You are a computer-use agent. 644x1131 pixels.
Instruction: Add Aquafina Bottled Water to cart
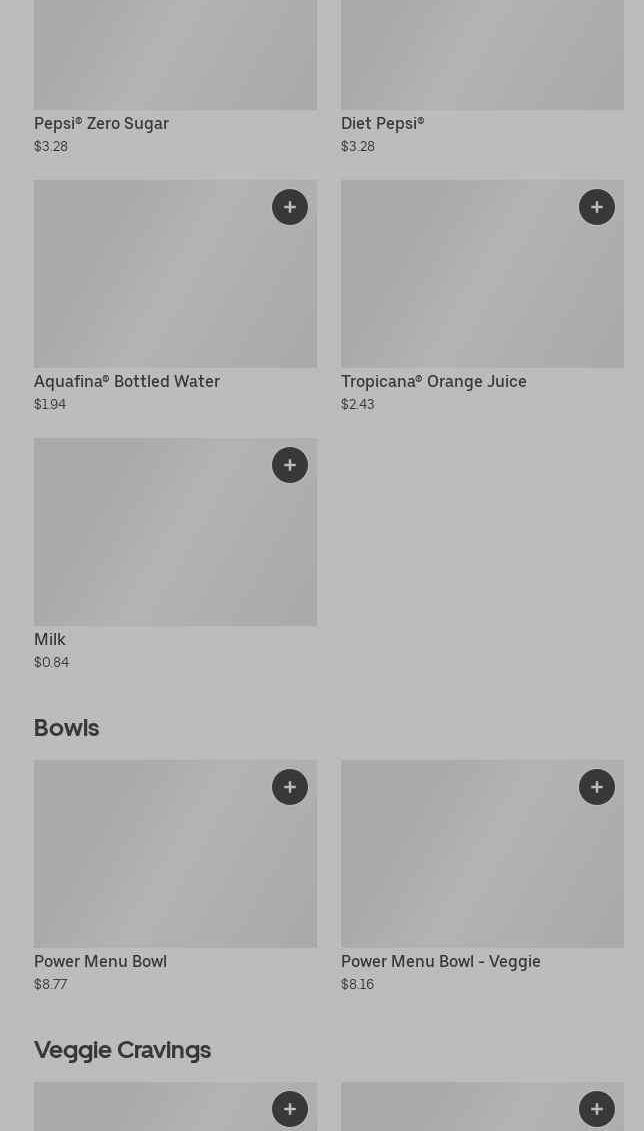click(x=290, y=207)
